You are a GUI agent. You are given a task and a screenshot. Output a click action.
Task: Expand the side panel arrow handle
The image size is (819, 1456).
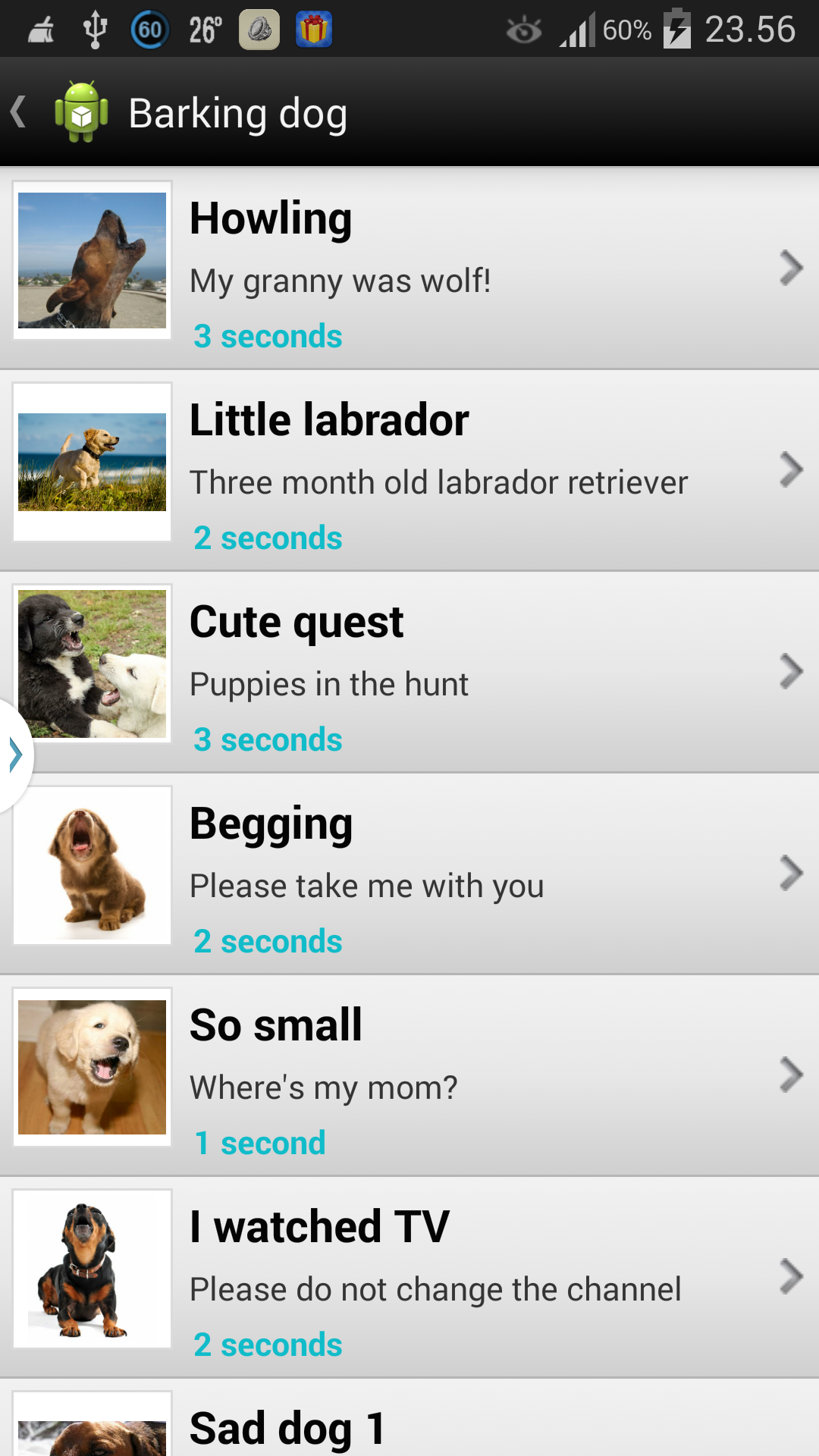14,755
